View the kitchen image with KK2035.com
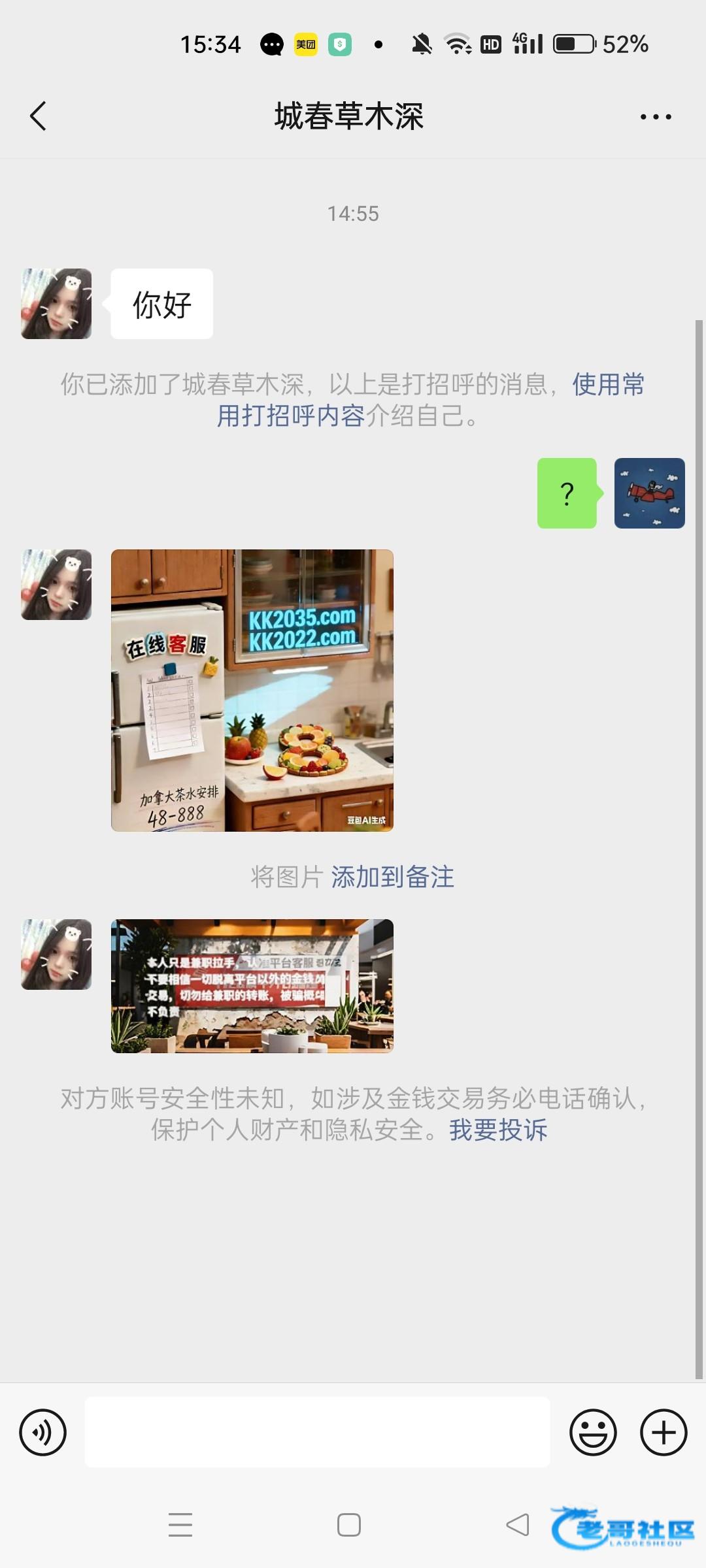 pyautogui.click(x=252, y=691)
